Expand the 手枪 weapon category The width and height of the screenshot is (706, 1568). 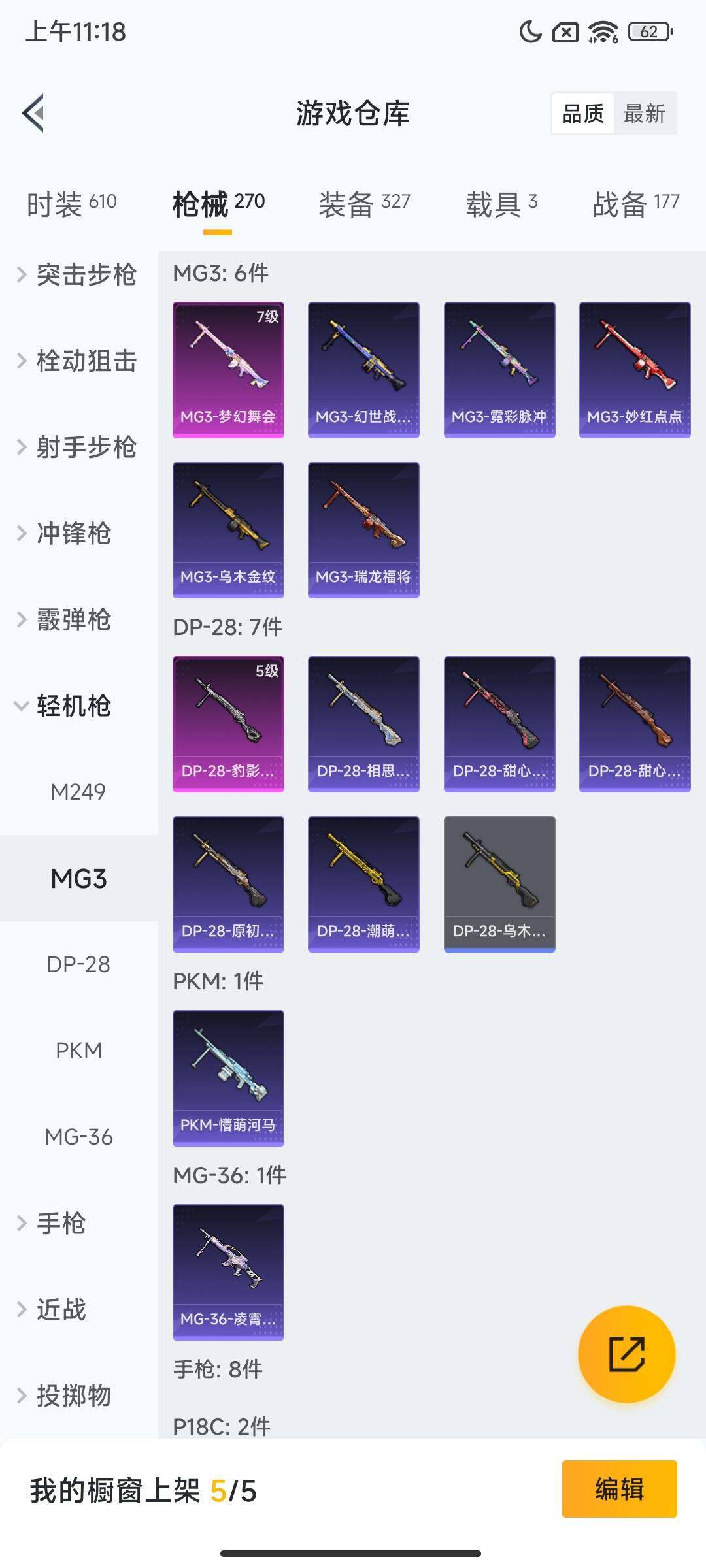[x=62, y=1223]
